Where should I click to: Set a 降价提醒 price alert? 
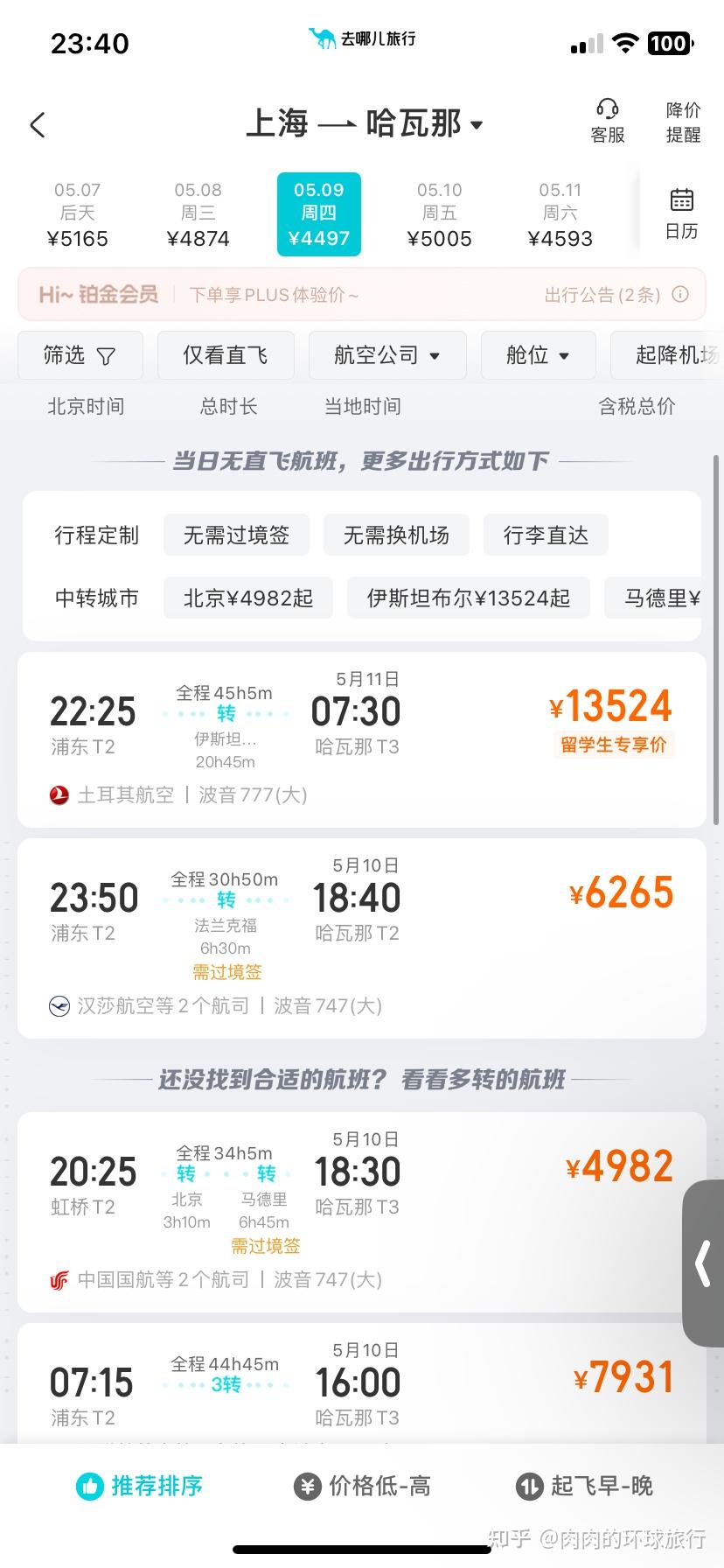(x=683, y=122)
